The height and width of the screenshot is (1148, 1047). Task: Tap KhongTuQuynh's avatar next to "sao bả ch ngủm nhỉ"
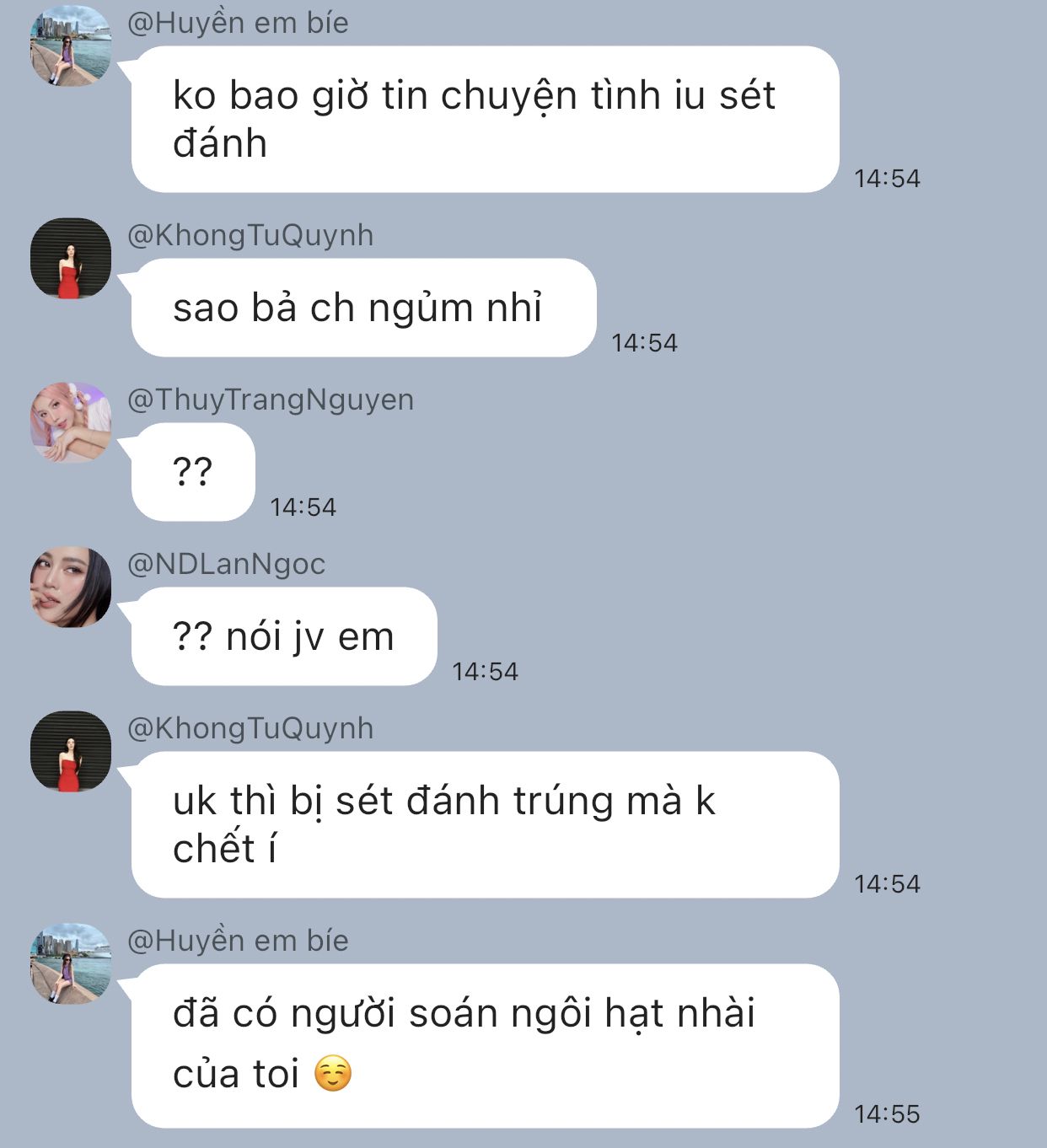71,259
